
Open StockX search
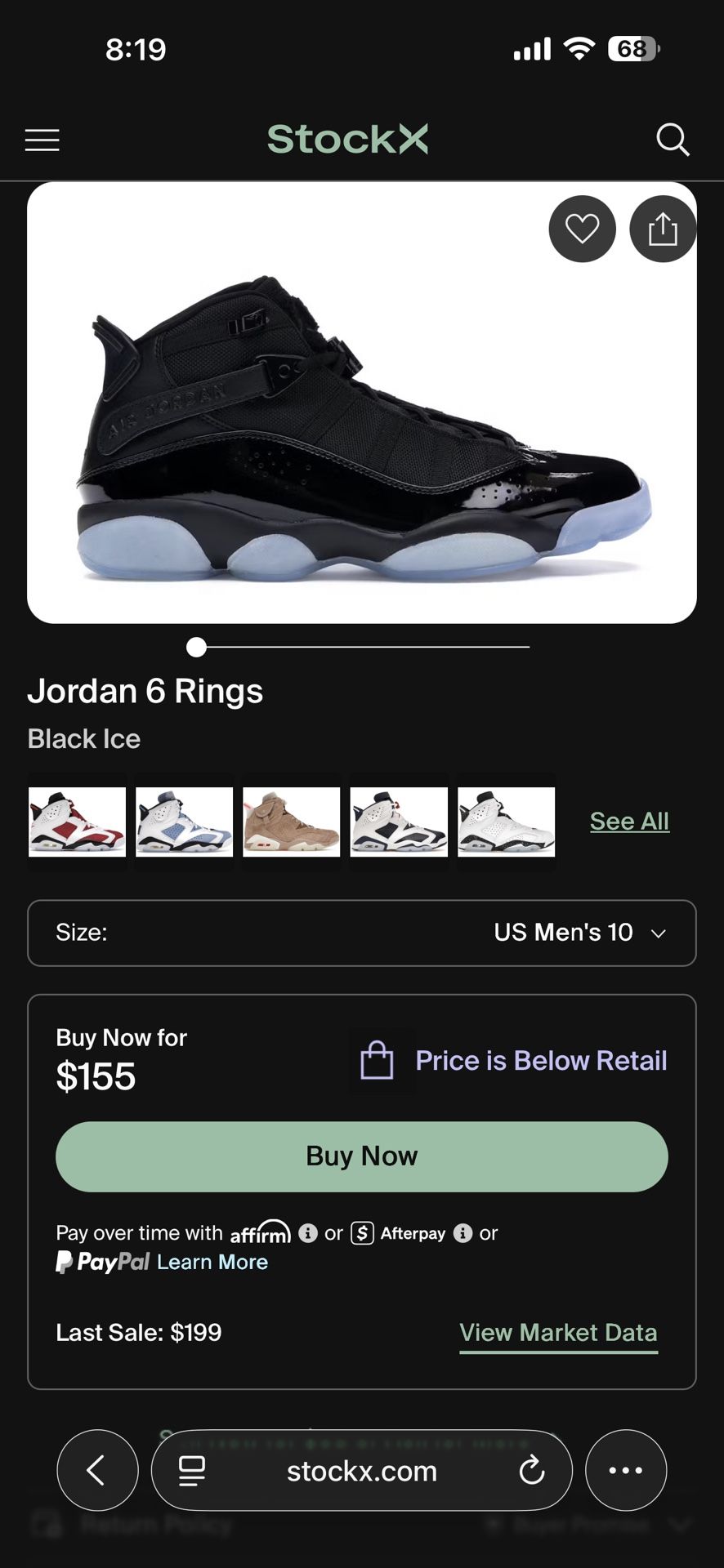[x=673, y=140]
